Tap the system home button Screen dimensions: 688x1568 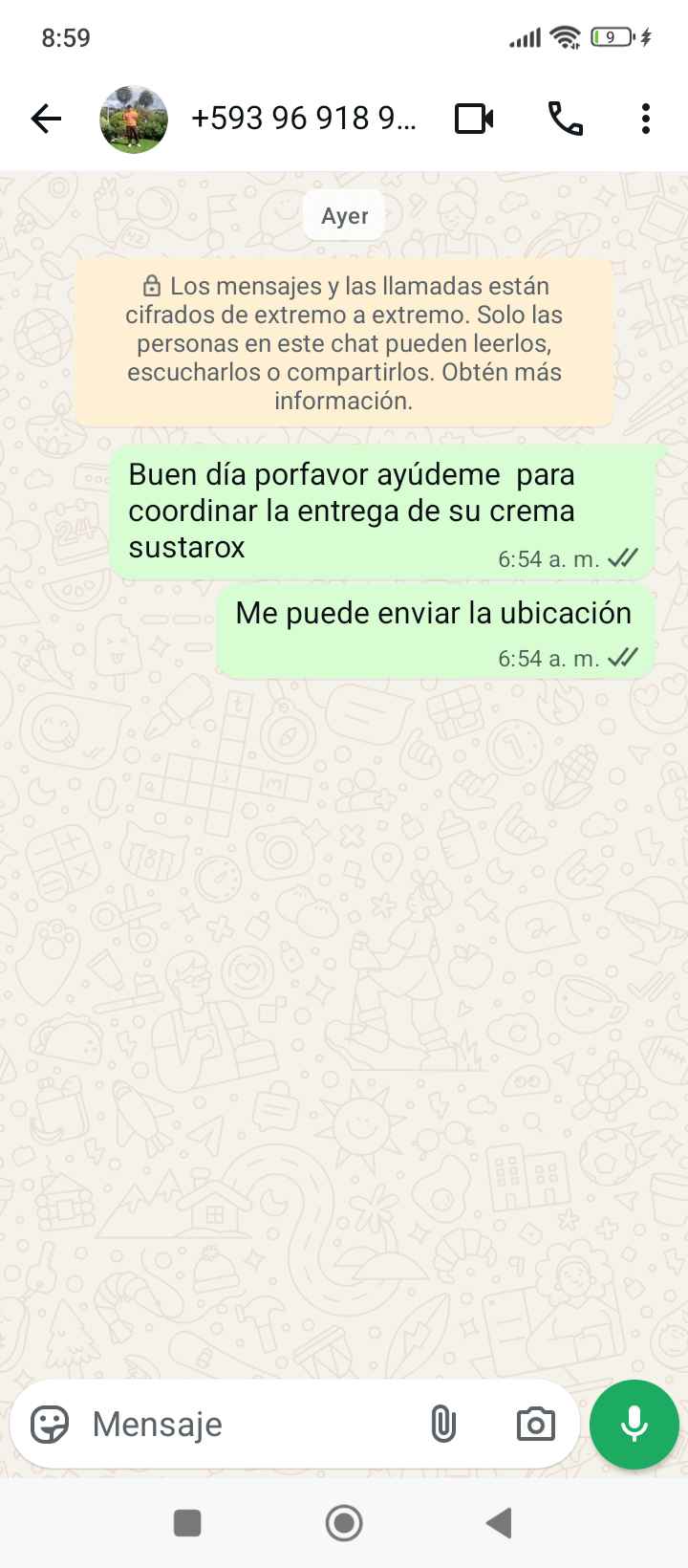click(x=344, y=1522)
